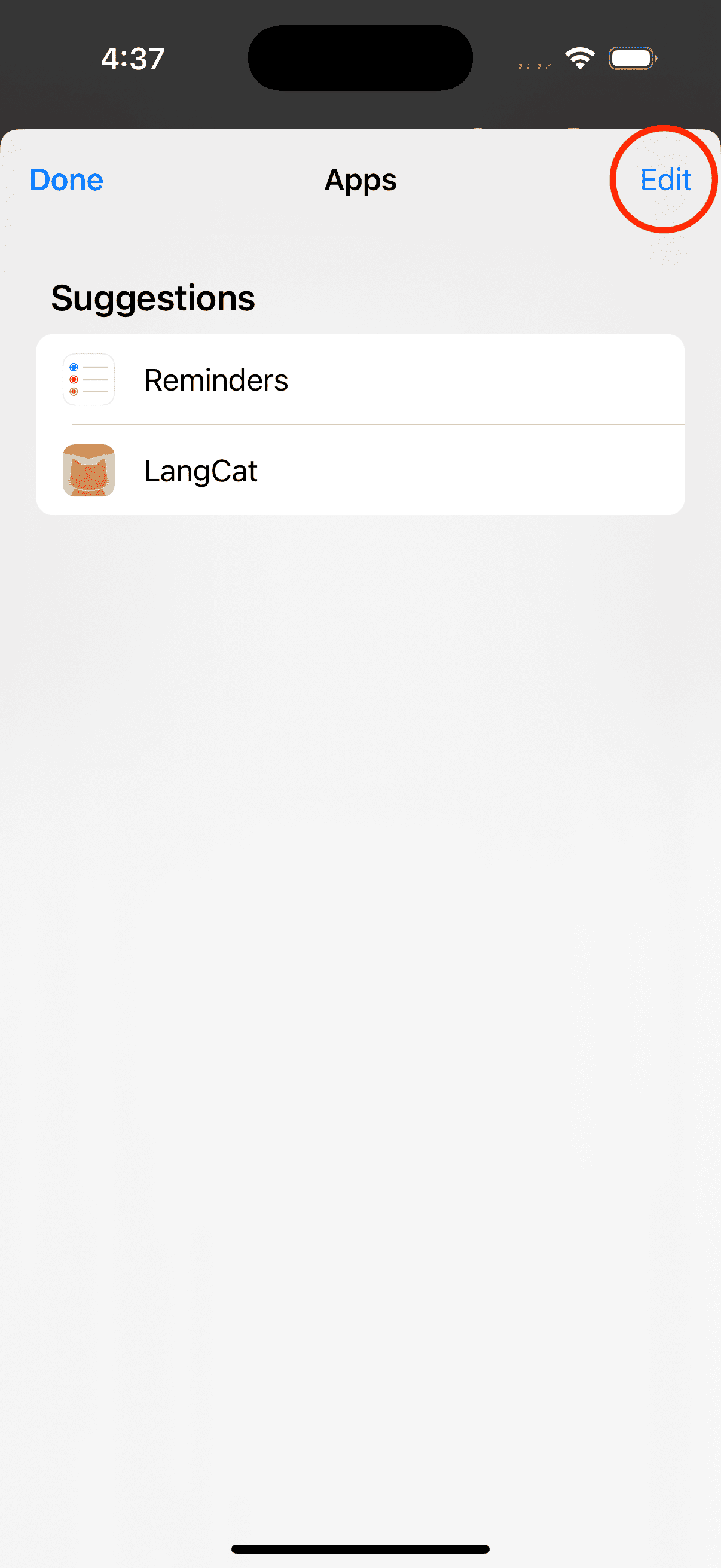Tap Edit in the Apps header
The height and width of the screenshot is (1568, 721).
coord(665,179)
